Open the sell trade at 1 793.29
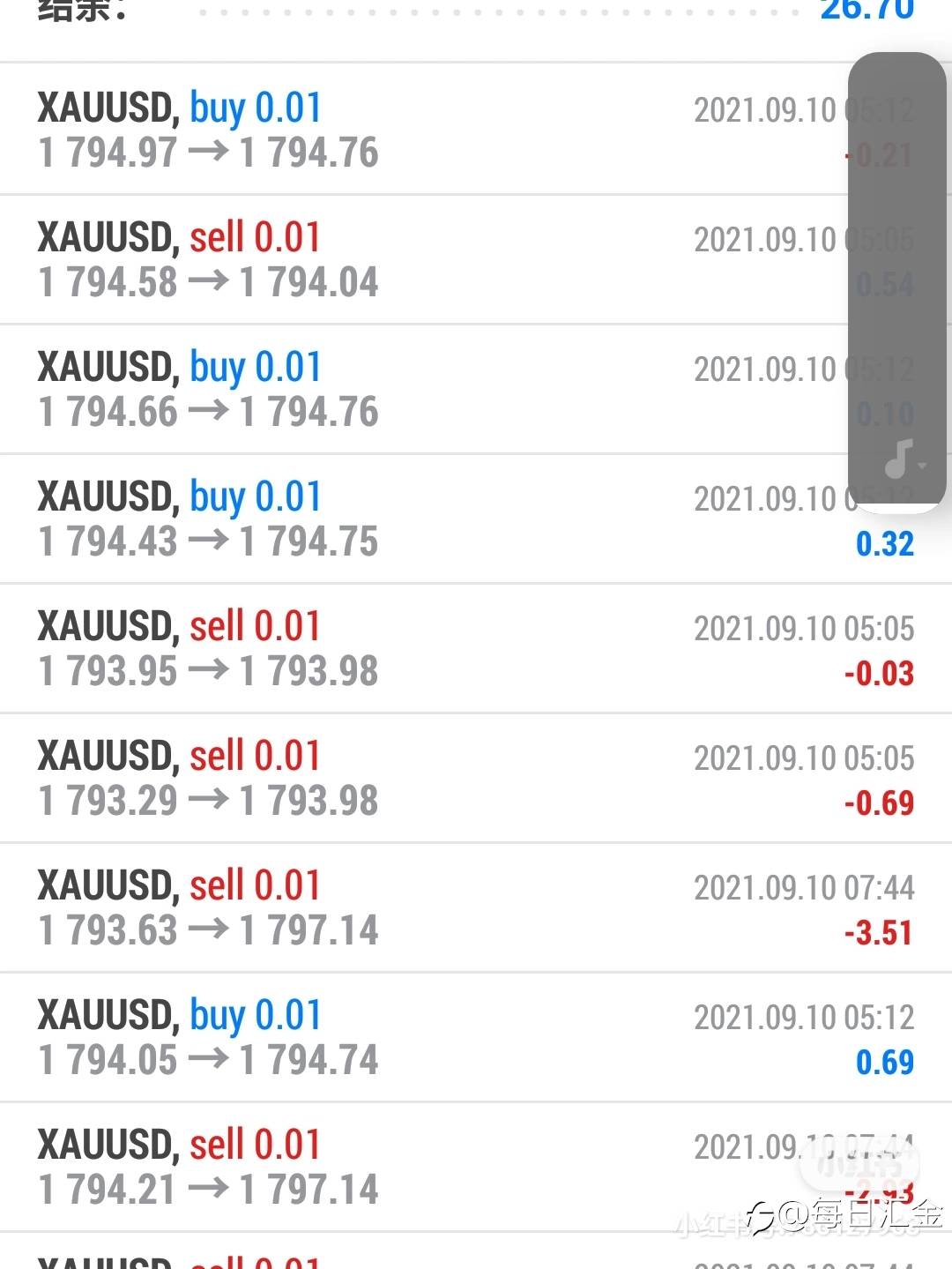 [x=476, y=778]
